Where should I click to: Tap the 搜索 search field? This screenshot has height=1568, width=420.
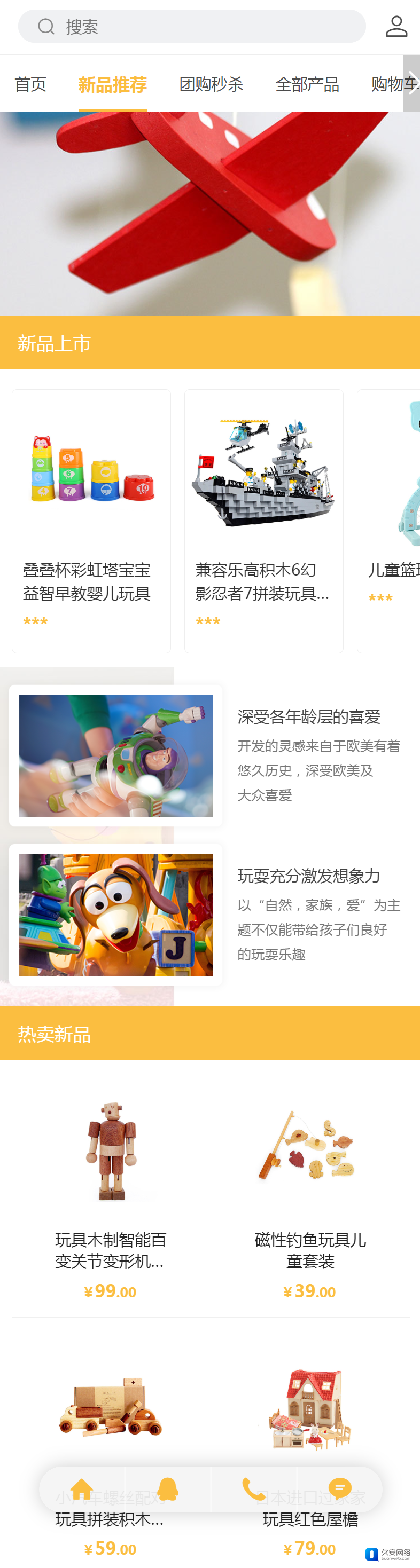point(191,27)
